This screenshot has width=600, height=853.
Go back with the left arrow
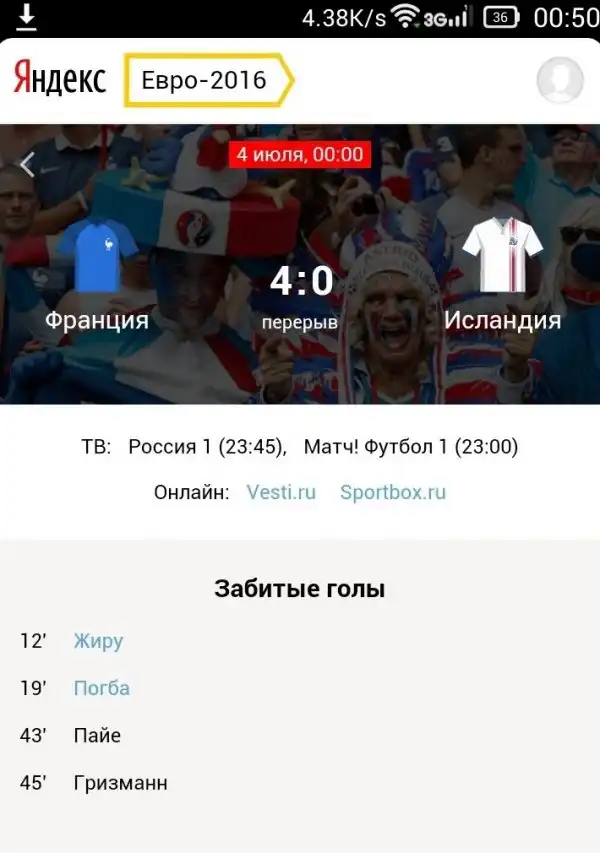[28, 165]
